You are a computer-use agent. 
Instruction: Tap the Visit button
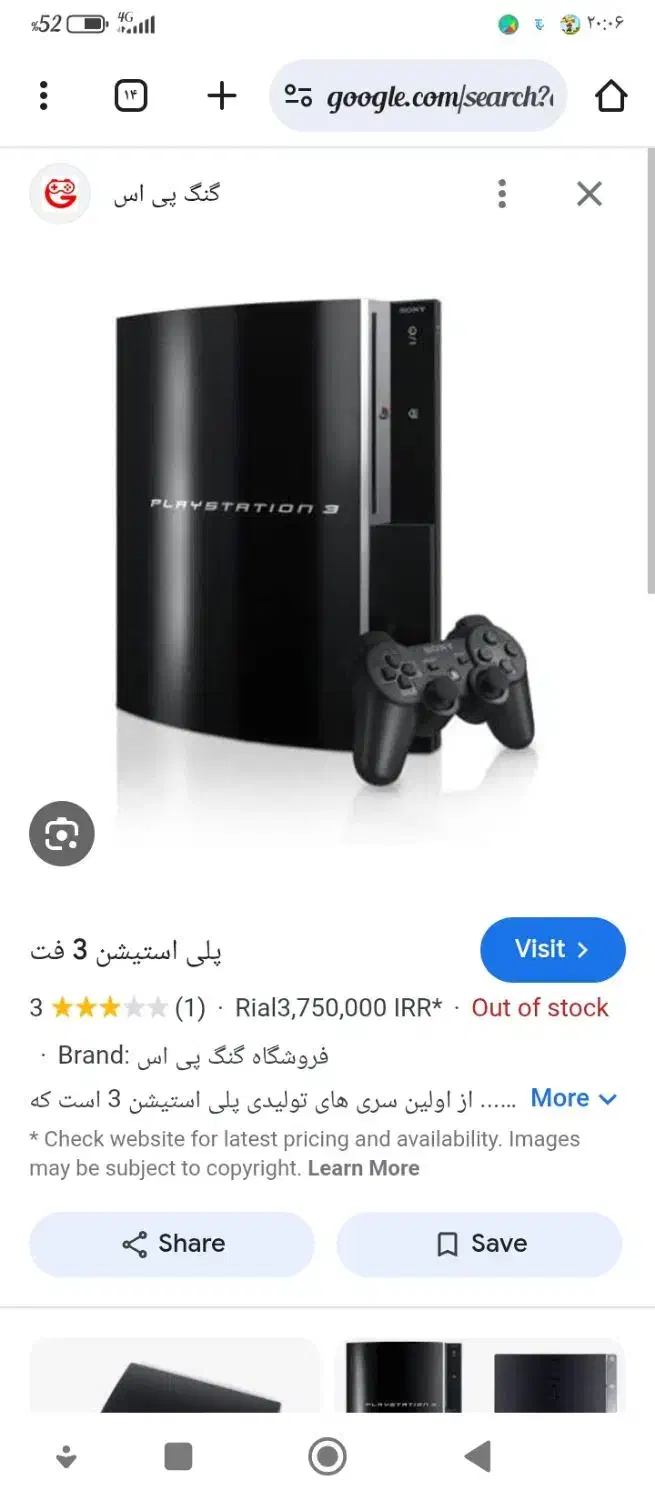pos(552,949)
